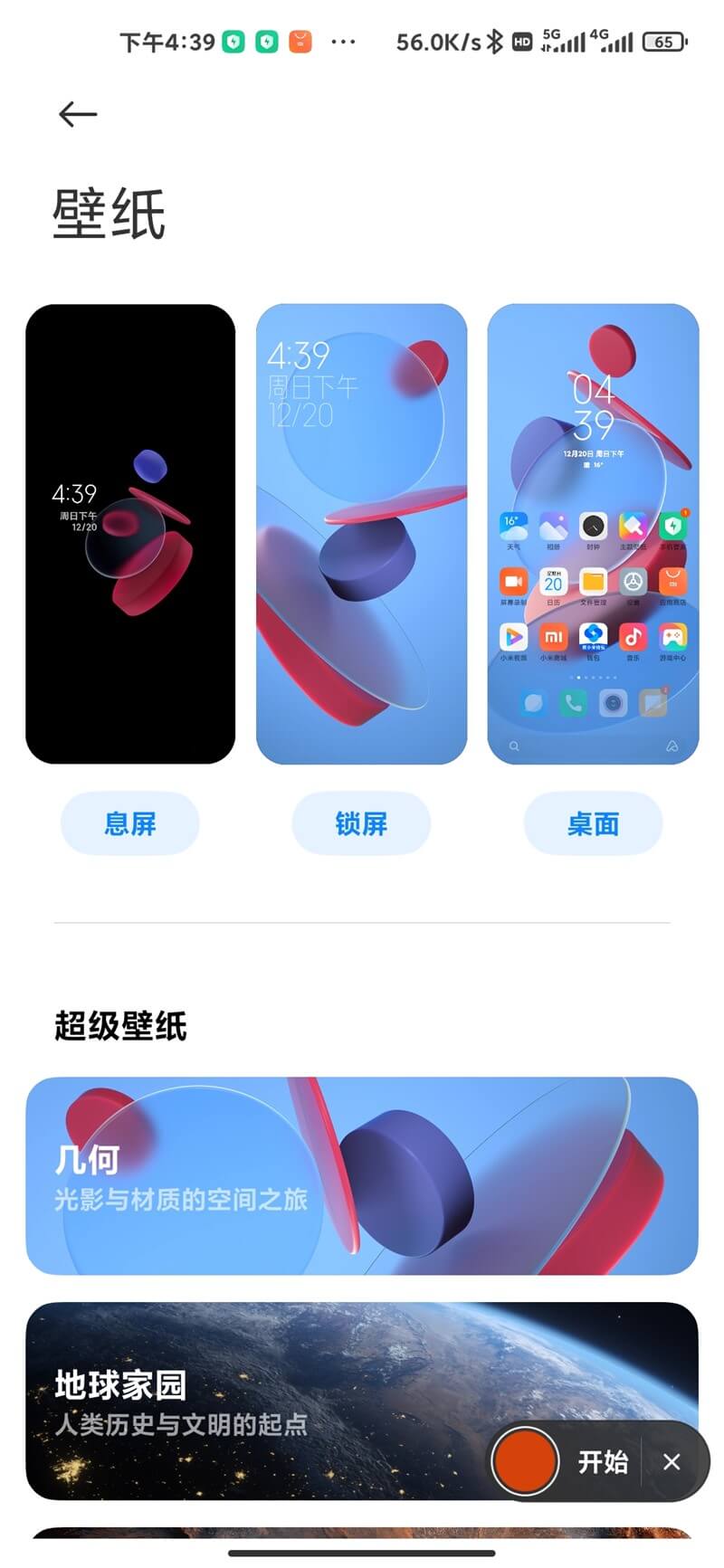This screenshot has height=1568, width=724.
Task: Select the 锁屏 button
Action: coord(361,823)
